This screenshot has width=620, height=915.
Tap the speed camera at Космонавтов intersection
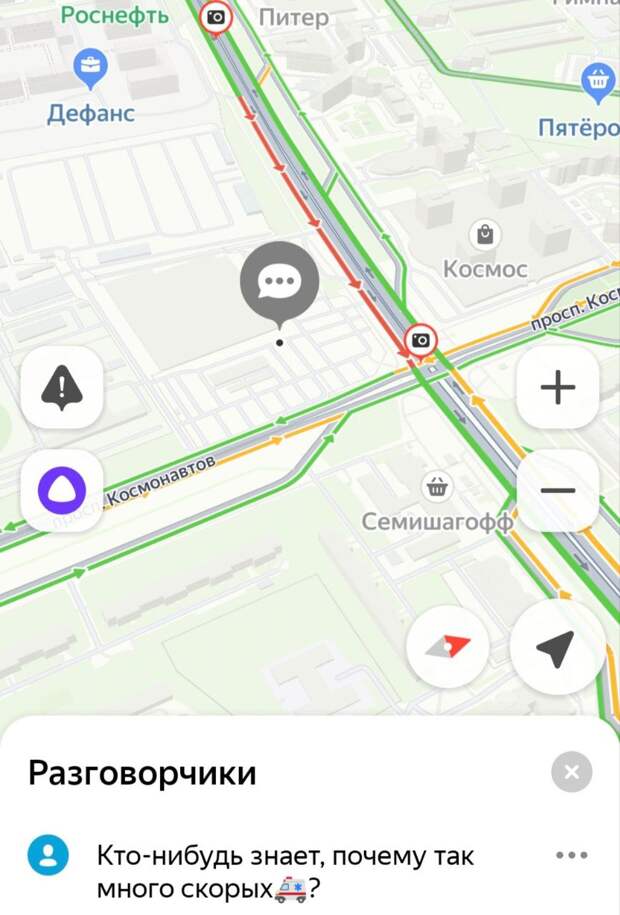click(421, 341)
